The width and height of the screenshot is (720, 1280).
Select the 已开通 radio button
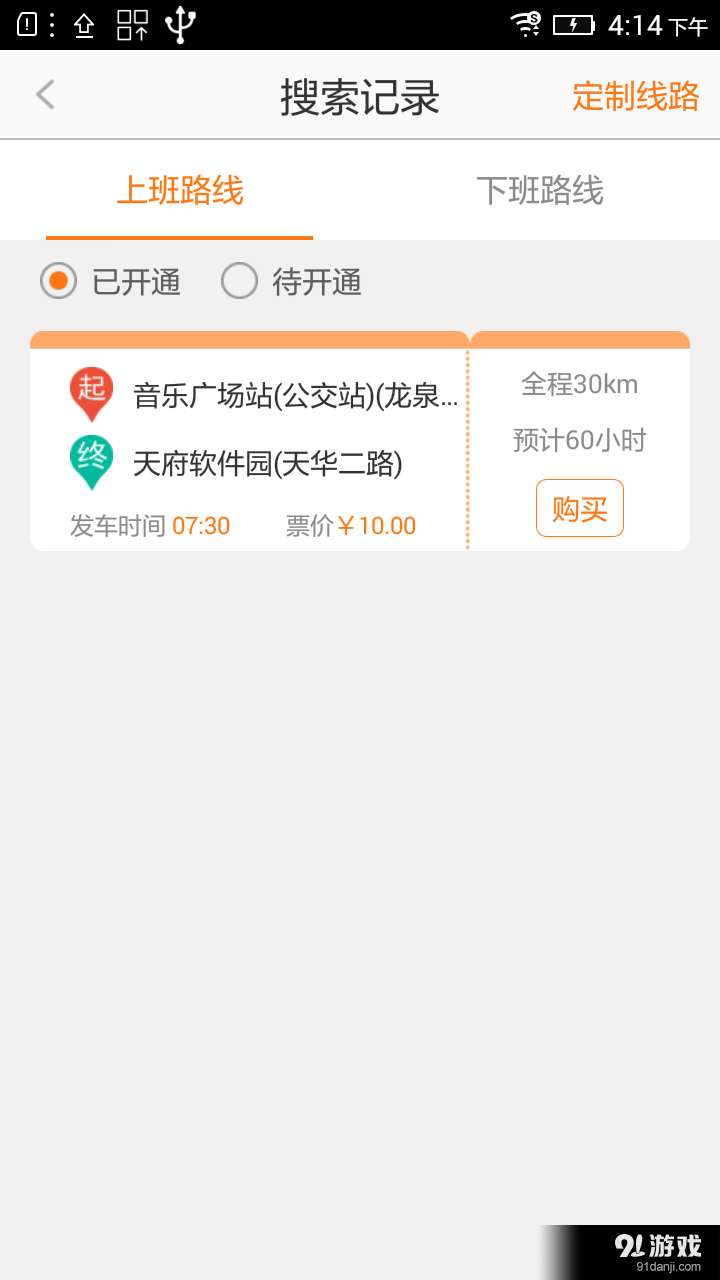click(x=58, y=281)
